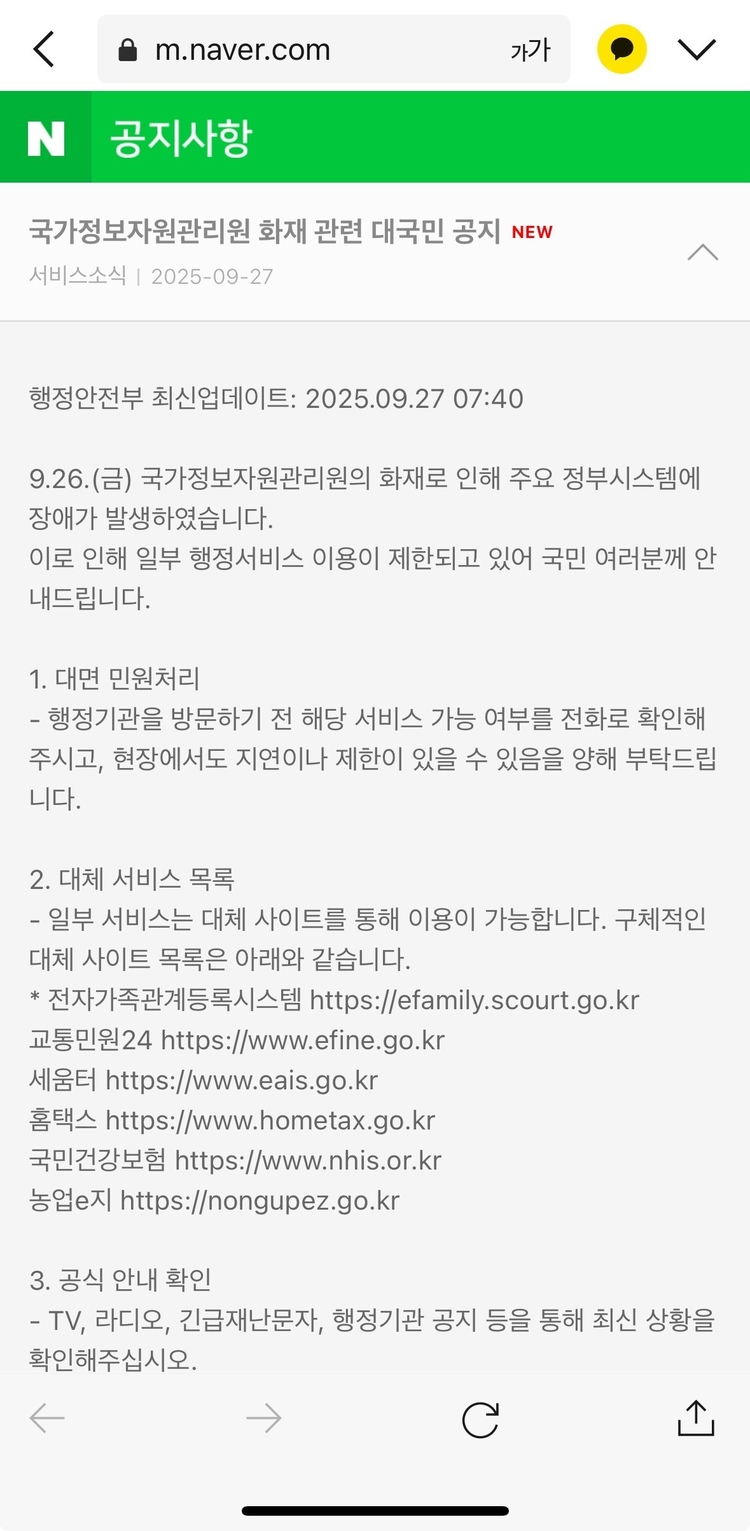
Task: Navigate to the previous page in bottom toolbar
Action: coord(47,1418)
